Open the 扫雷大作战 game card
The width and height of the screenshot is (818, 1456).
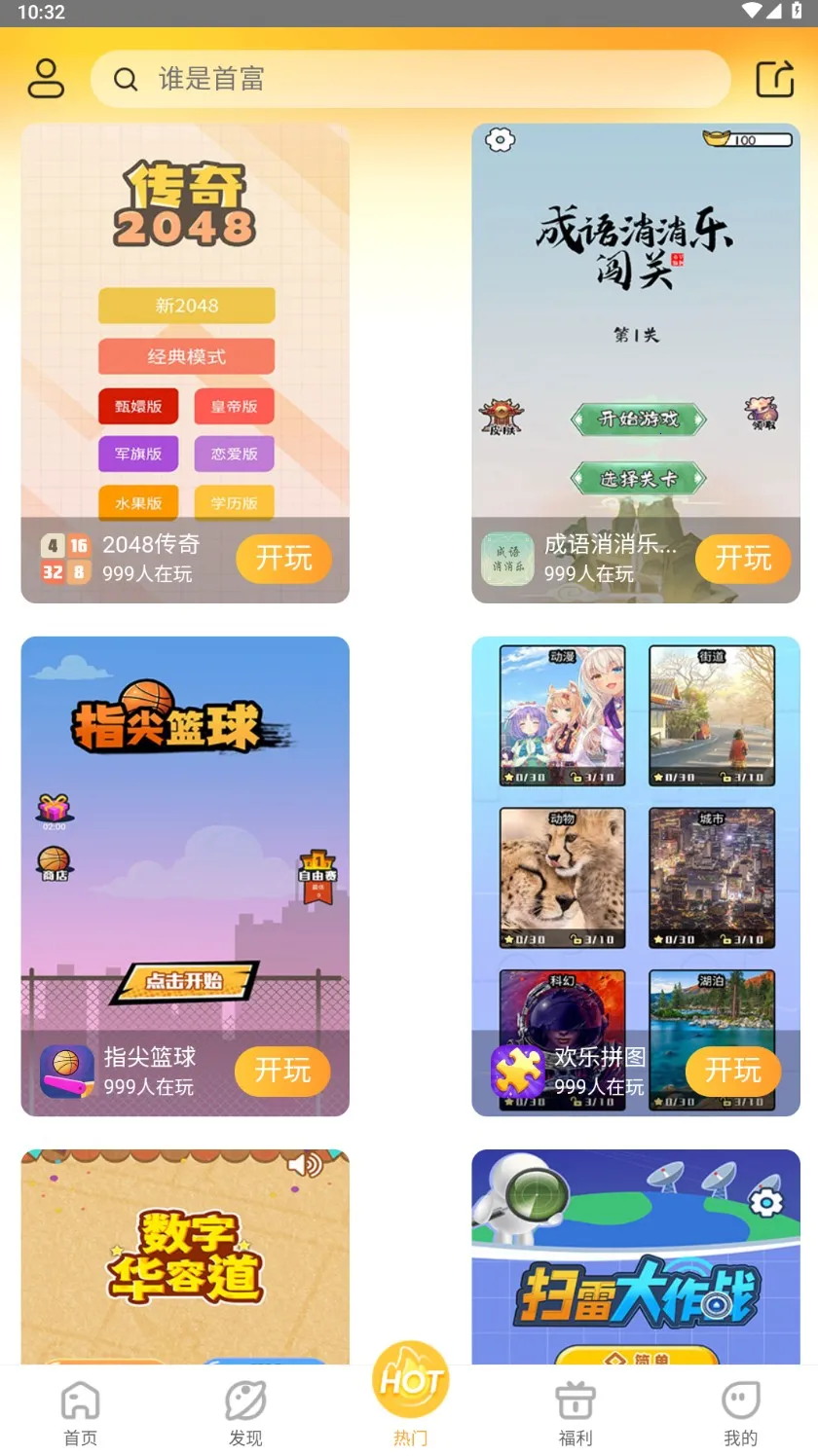click(636, 1257)
